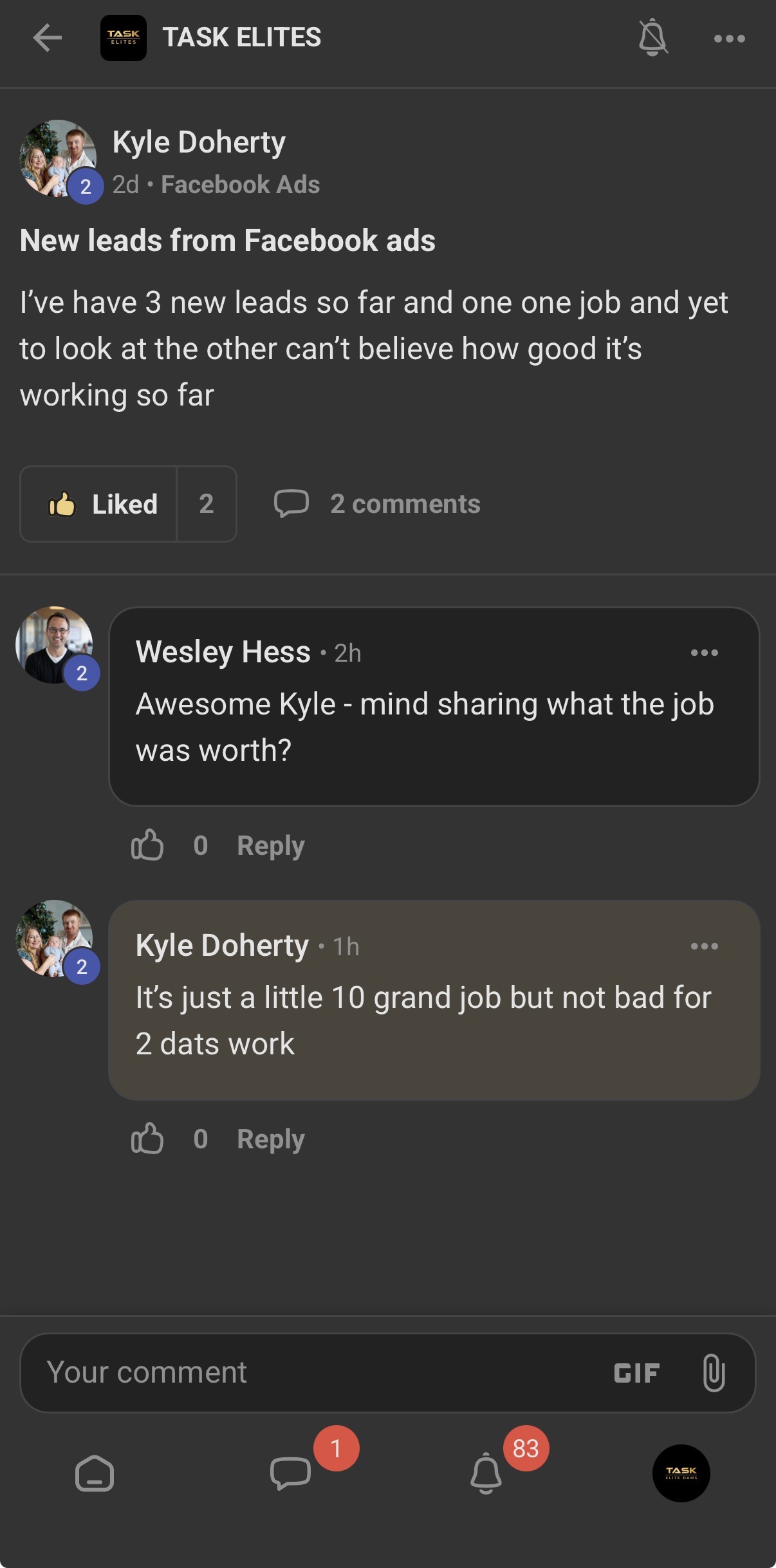This screenshot has height=1568, width=776.
Task: Open the Facebook Ads category link
Action: coord(240,185)
